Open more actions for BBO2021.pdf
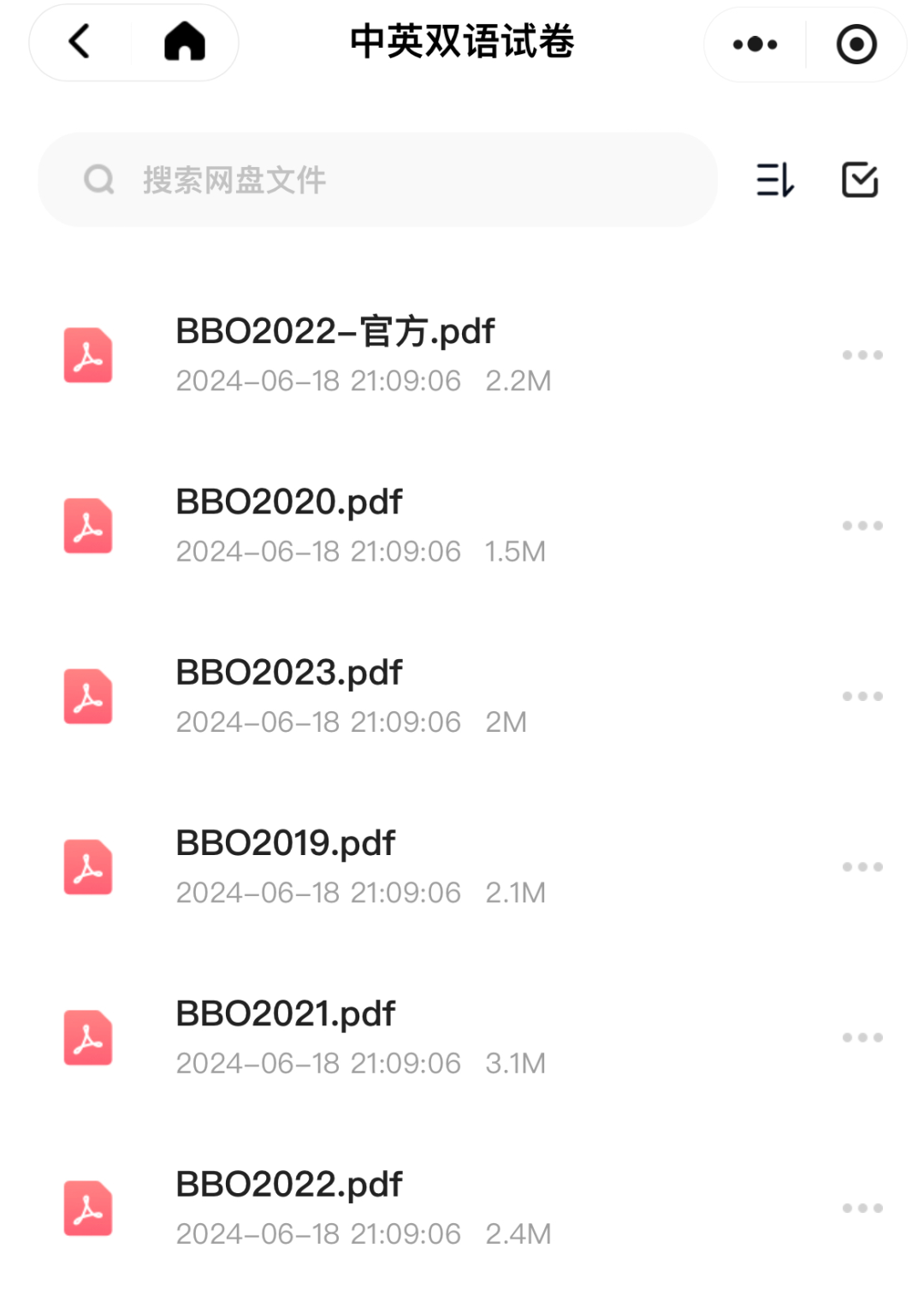Viewport: 924px width, 1295px height. [x=862, y=1037]
